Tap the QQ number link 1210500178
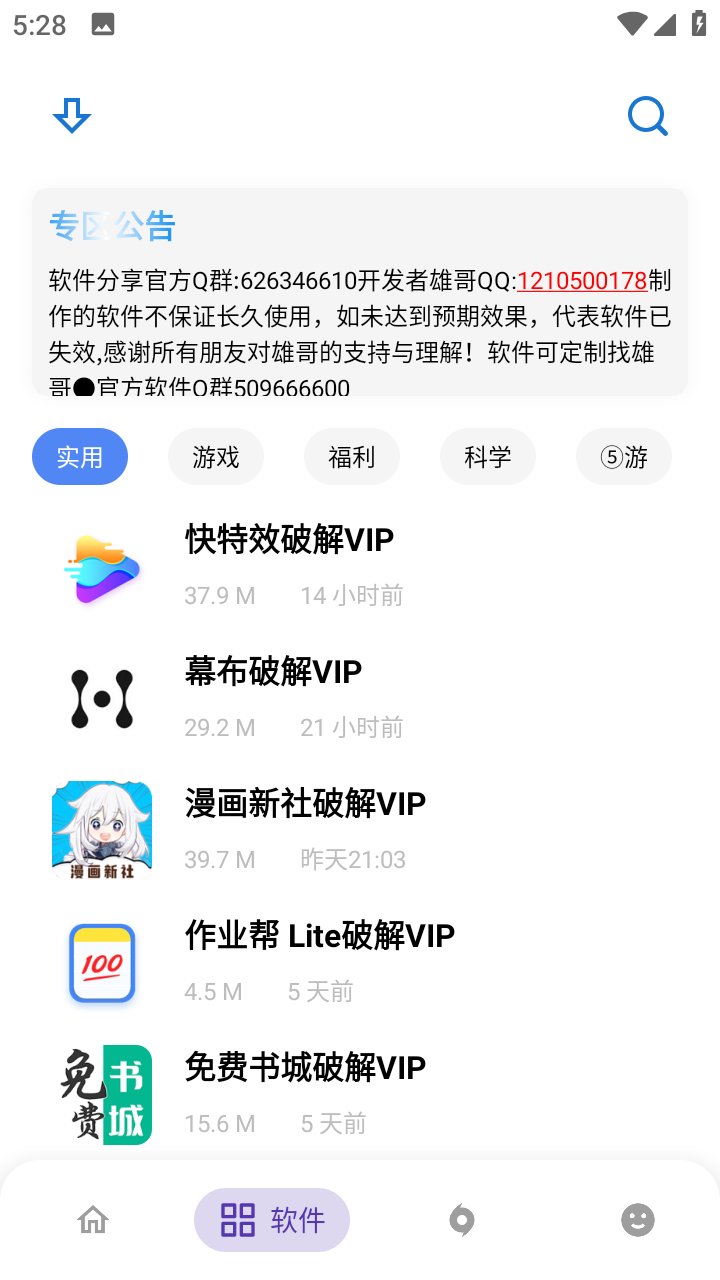The width and height of the screenshot is (720, 1280). (582, 281)
